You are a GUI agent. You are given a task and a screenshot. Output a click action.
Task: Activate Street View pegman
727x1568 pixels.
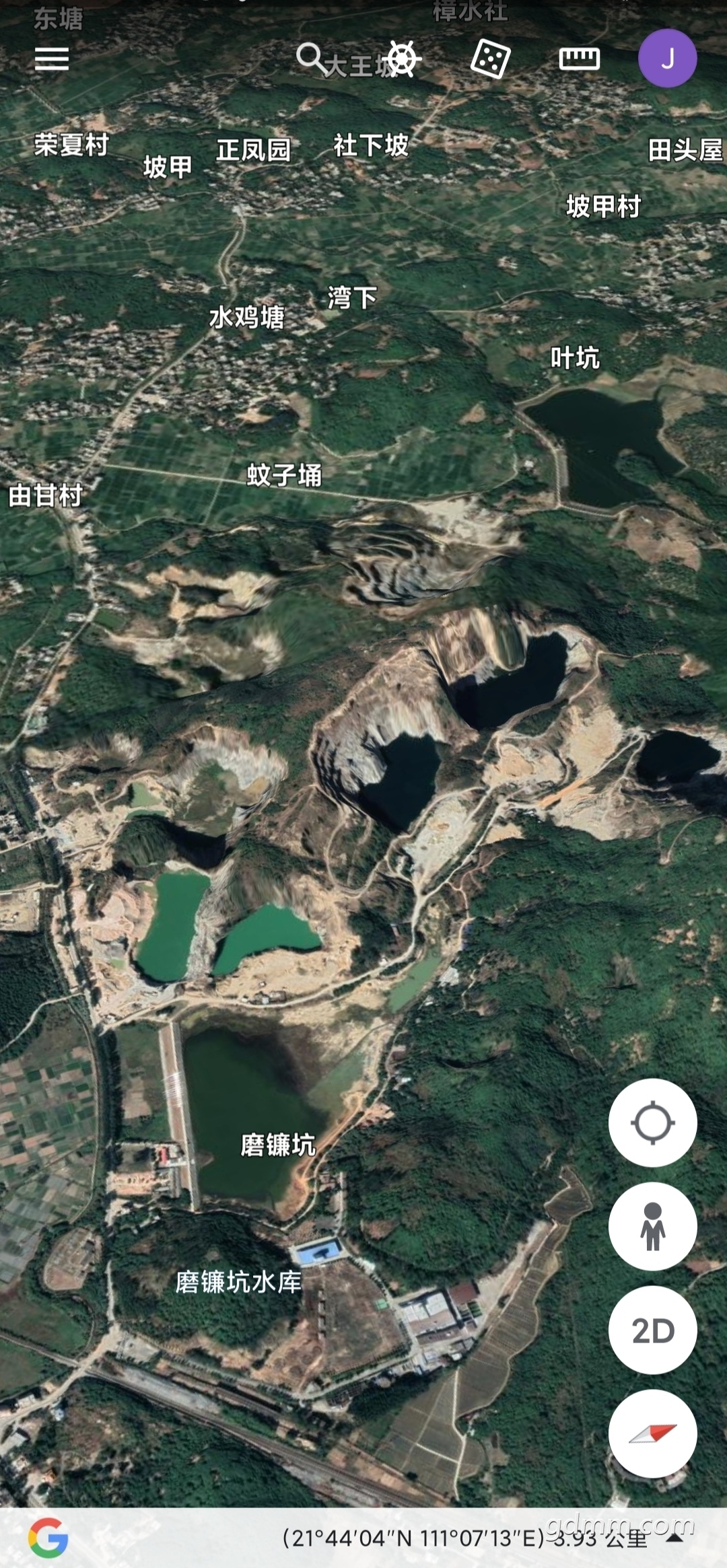[x=652, y=1226]
